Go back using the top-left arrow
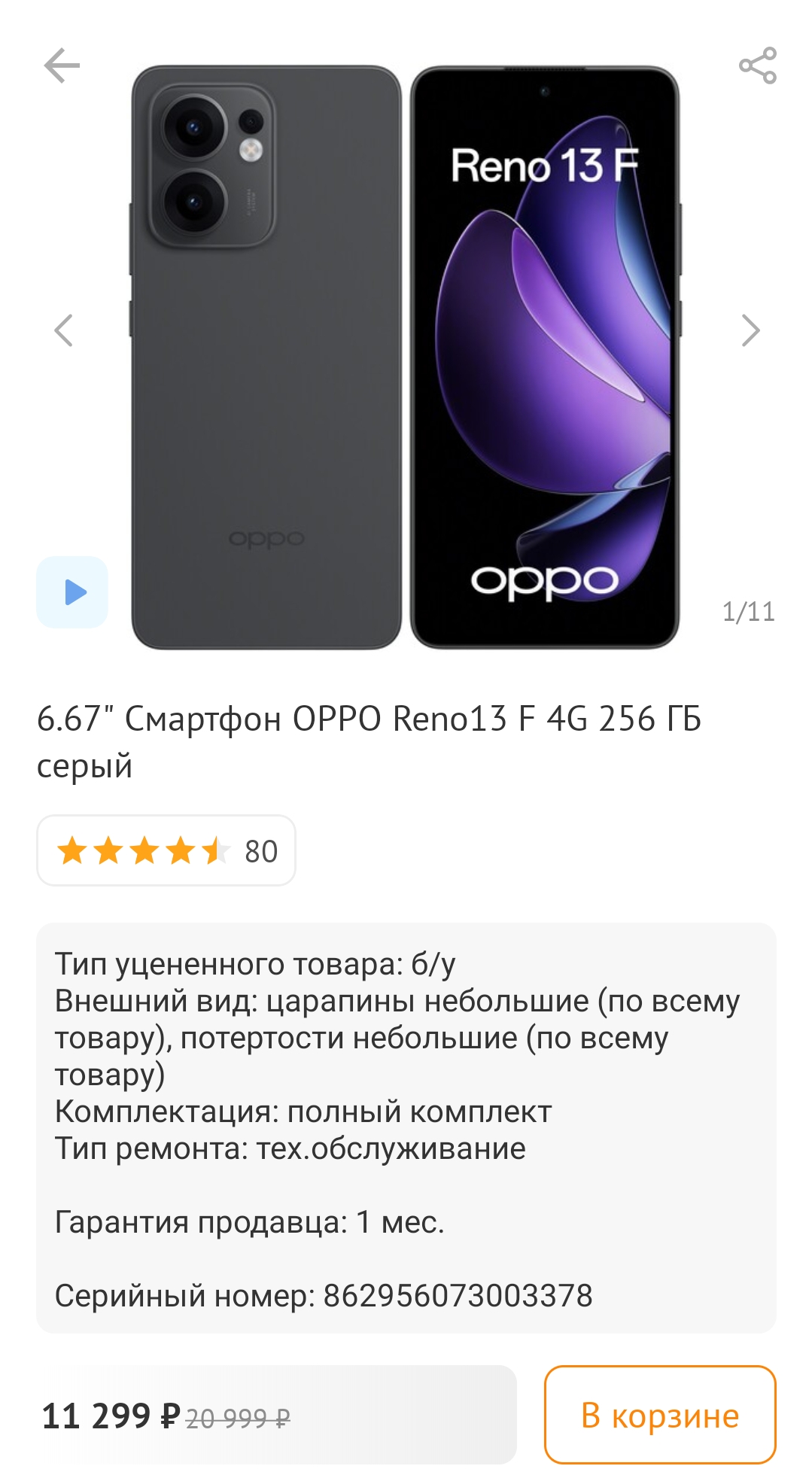812x1472 pixels. 62,65
